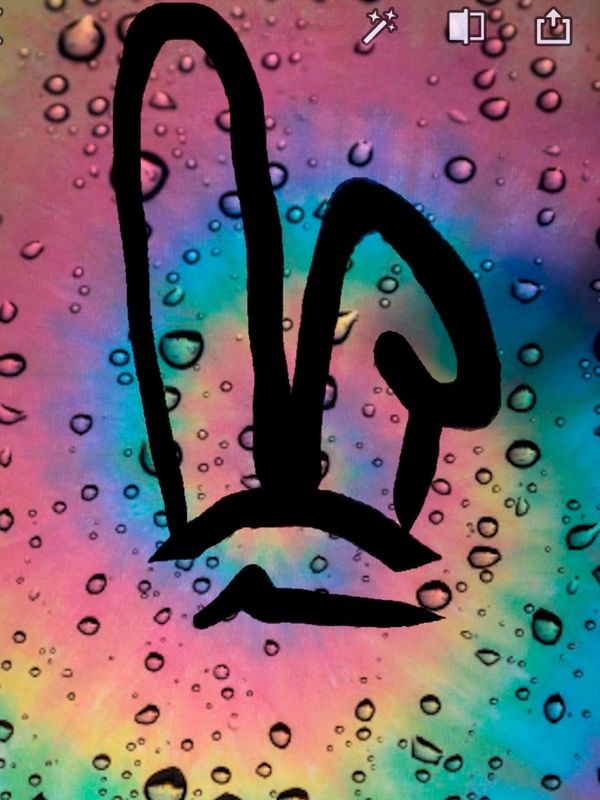Tap the split-view compare icon

[x=465, y=27]
